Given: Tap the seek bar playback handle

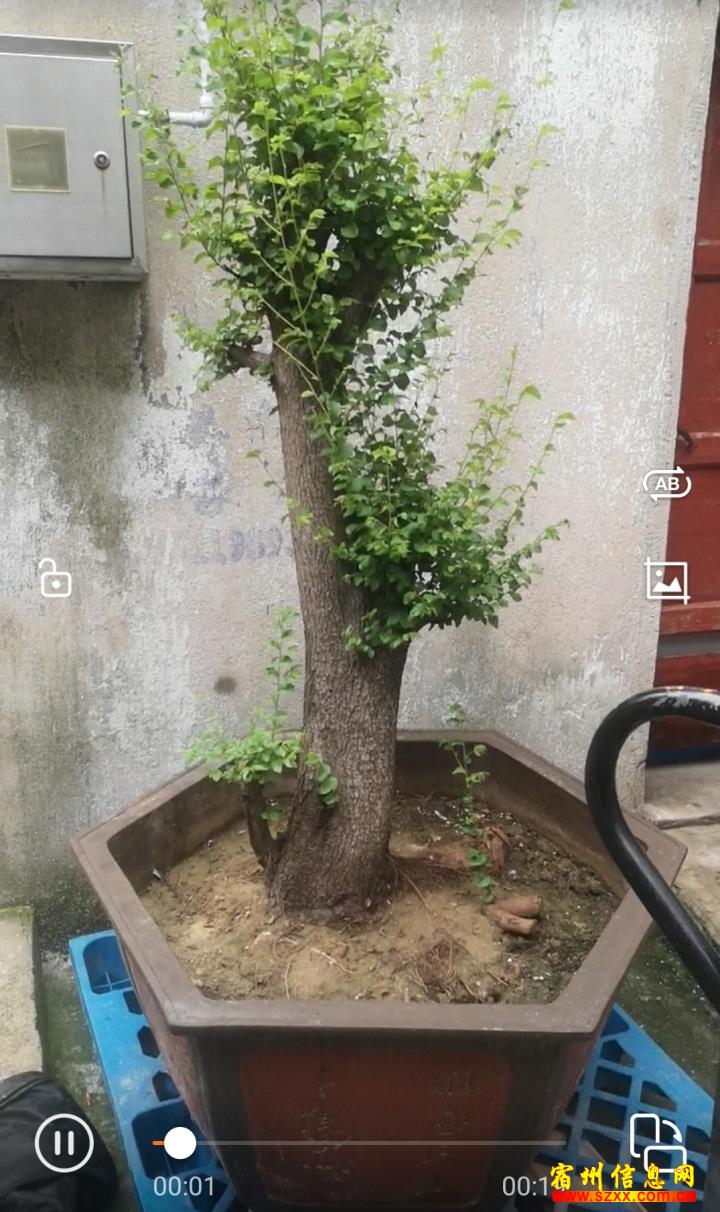Looking at the screenshot, I should tap(180, 1143).
